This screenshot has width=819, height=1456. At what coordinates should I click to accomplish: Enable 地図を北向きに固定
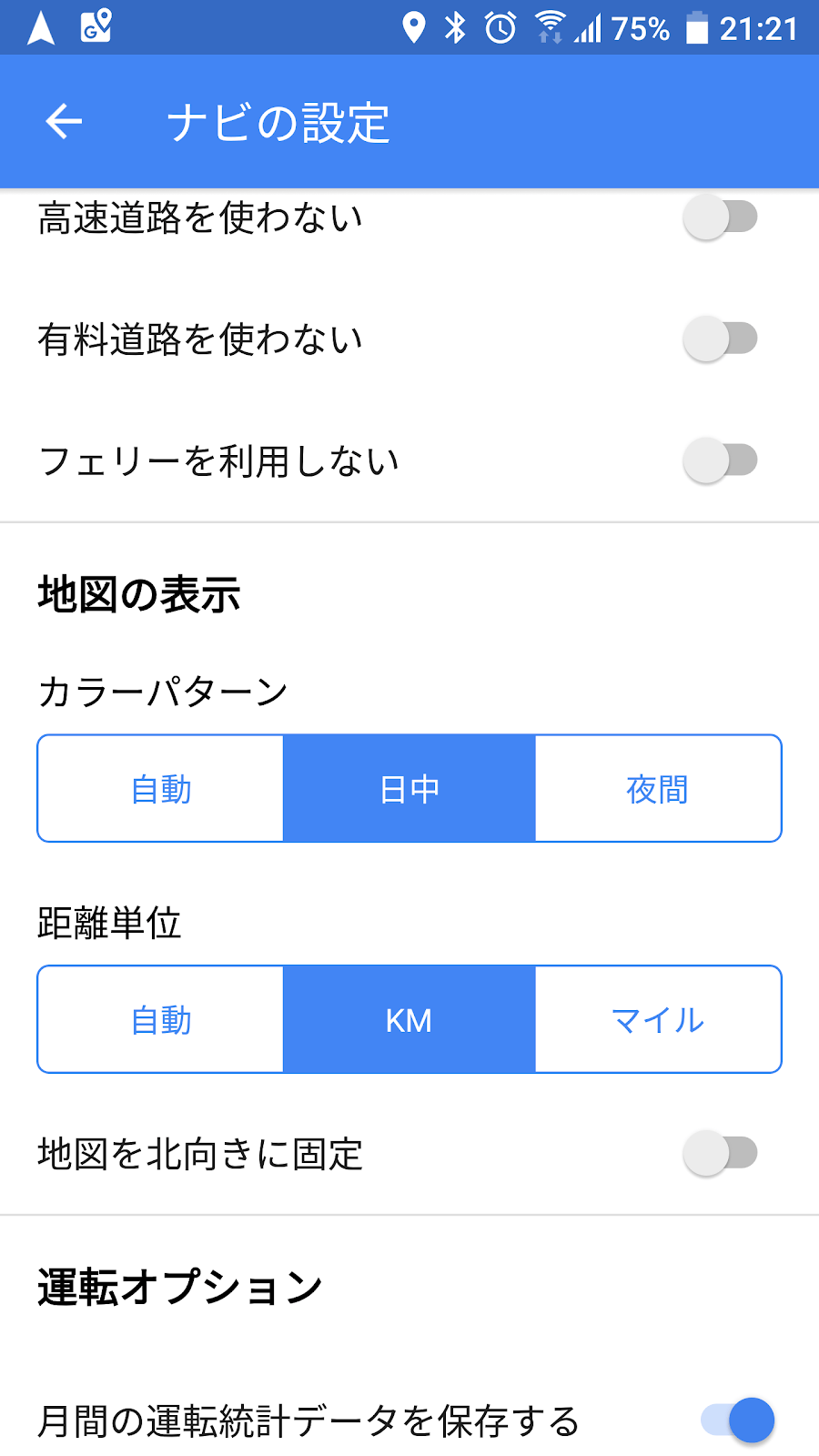(721, 1154)
